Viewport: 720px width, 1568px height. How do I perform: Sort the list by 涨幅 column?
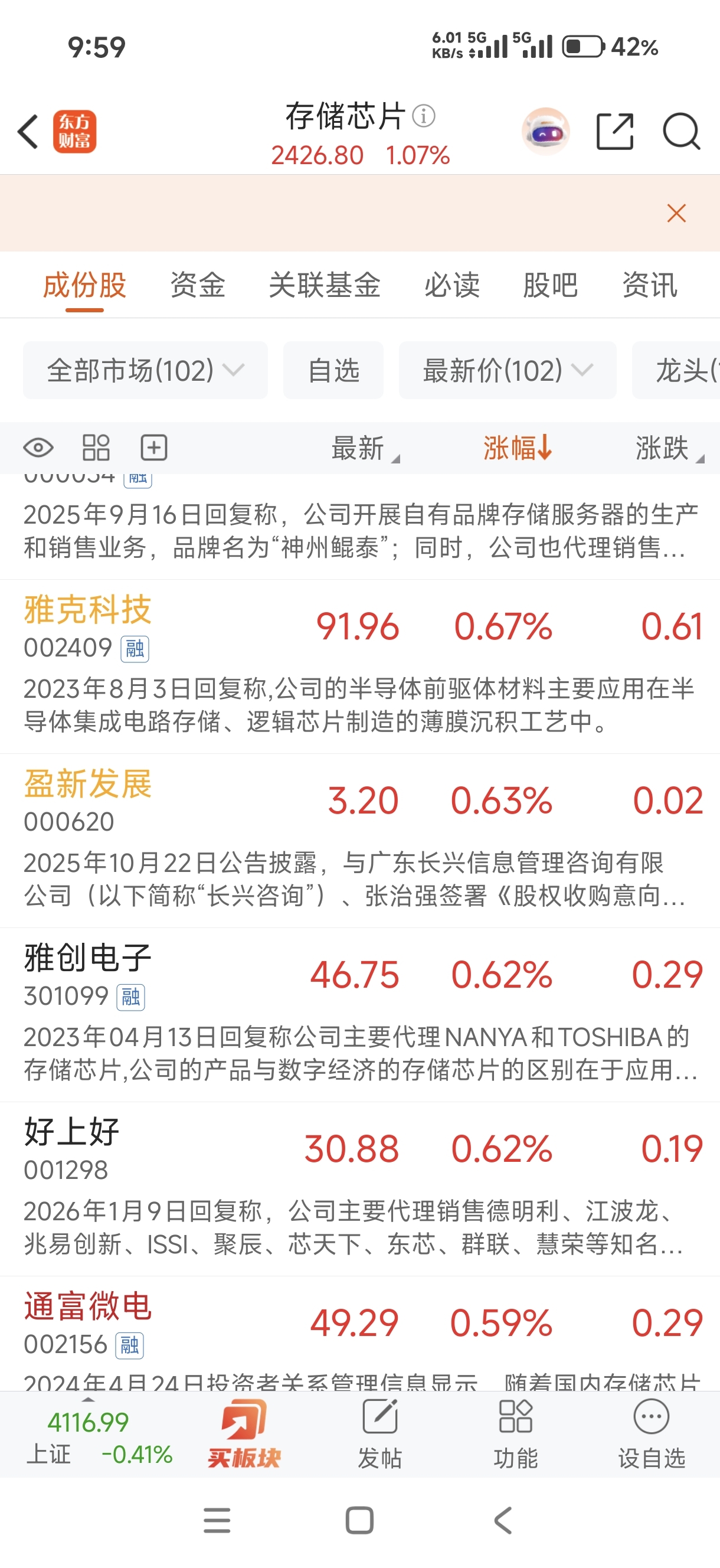(518, 448)
